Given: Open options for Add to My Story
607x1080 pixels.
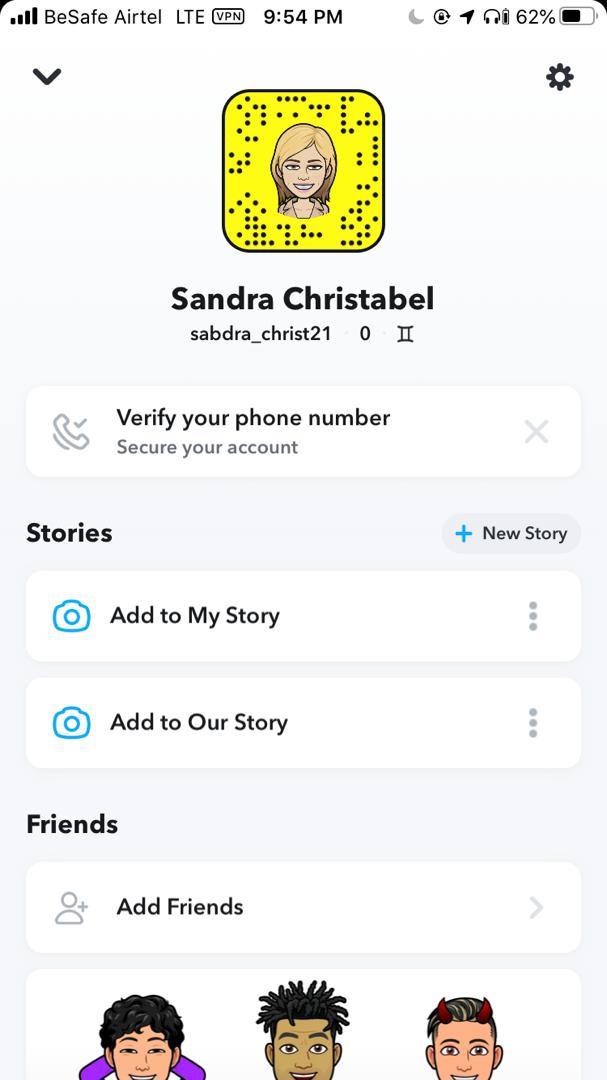Looking at the screenshot, I should click(533, 616).
